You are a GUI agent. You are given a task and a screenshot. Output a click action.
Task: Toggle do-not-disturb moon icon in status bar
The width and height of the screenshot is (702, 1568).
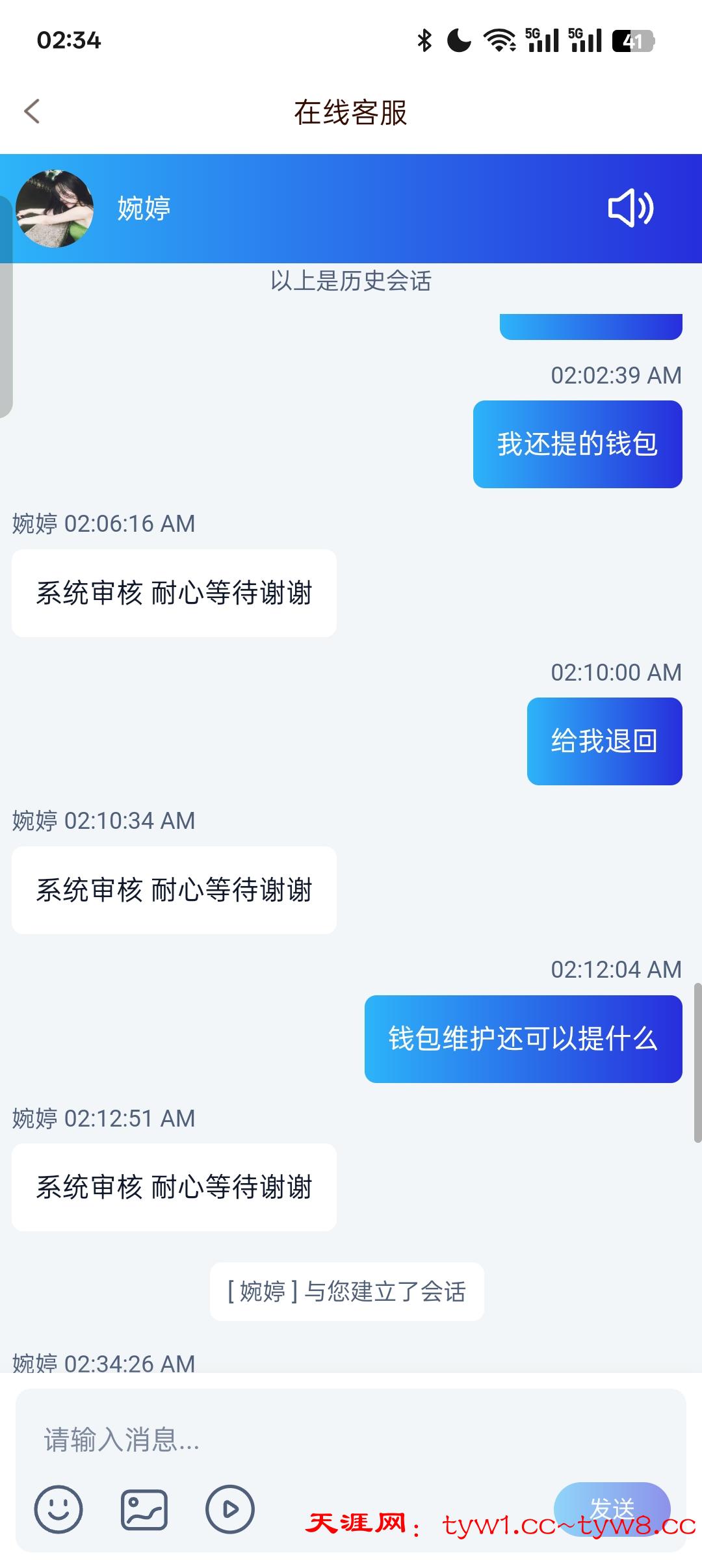tap(459, 40)
